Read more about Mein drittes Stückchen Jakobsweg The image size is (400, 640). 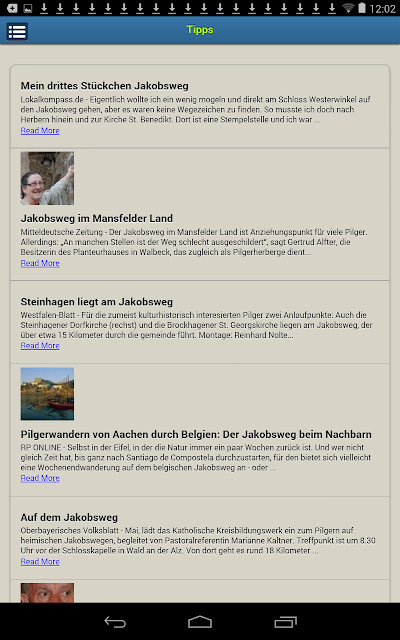(x=40, y=131)
